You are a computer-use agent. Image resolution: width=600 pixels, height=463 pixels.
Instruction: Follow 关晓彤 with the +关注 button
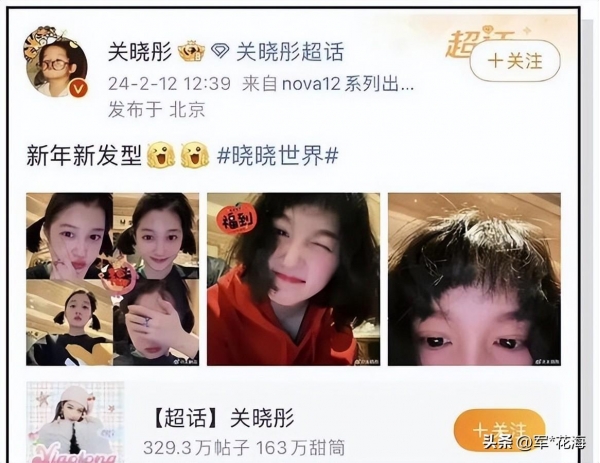point(515,60)
